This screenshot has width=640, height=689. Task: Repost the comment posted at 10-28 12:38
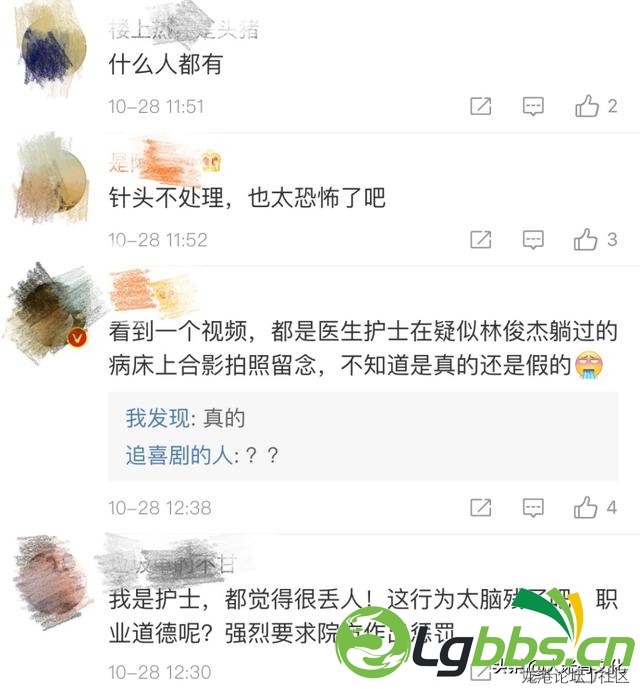coord(481,507)
